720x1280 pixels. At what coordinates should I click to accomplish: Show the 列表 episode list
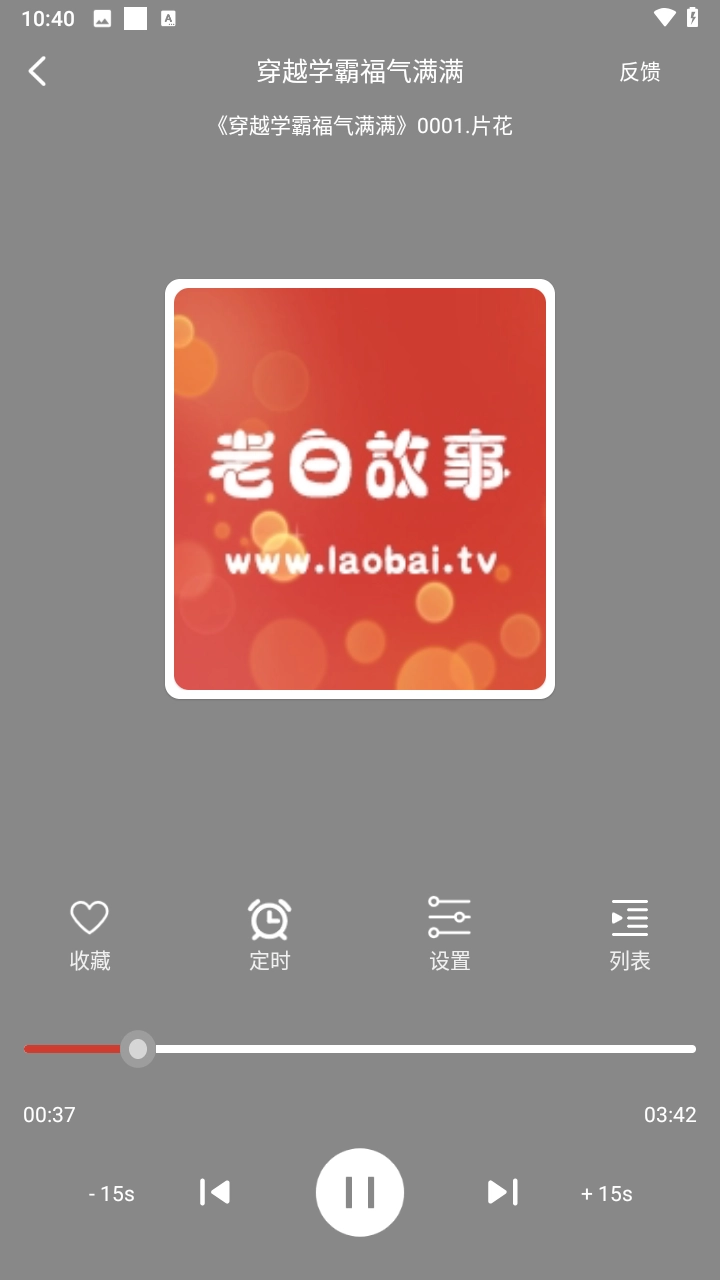coord(629,933)
